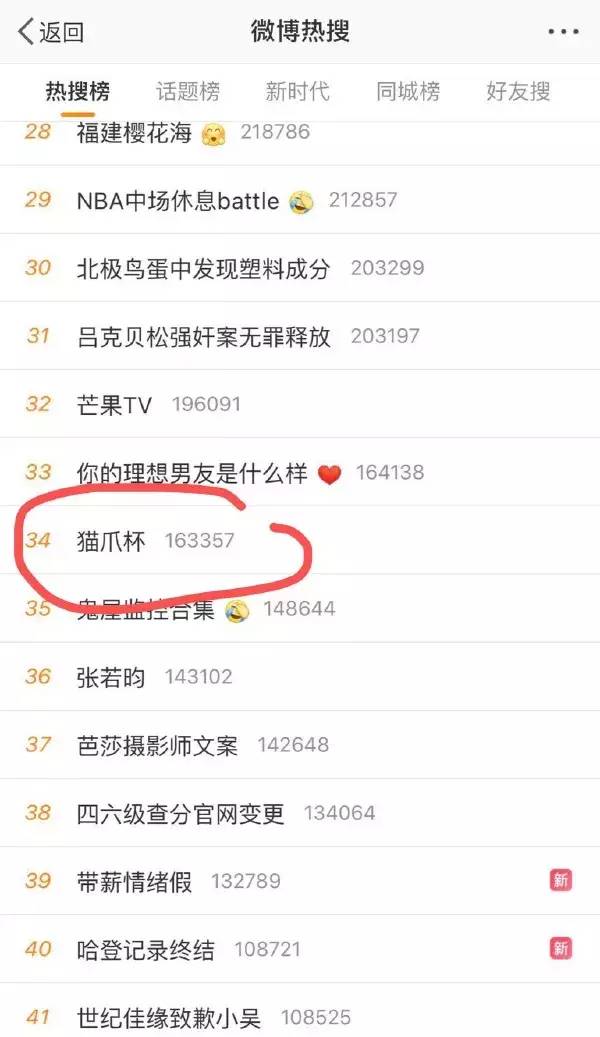Open trending topic NBA中场休息battle

click(177, 200)
